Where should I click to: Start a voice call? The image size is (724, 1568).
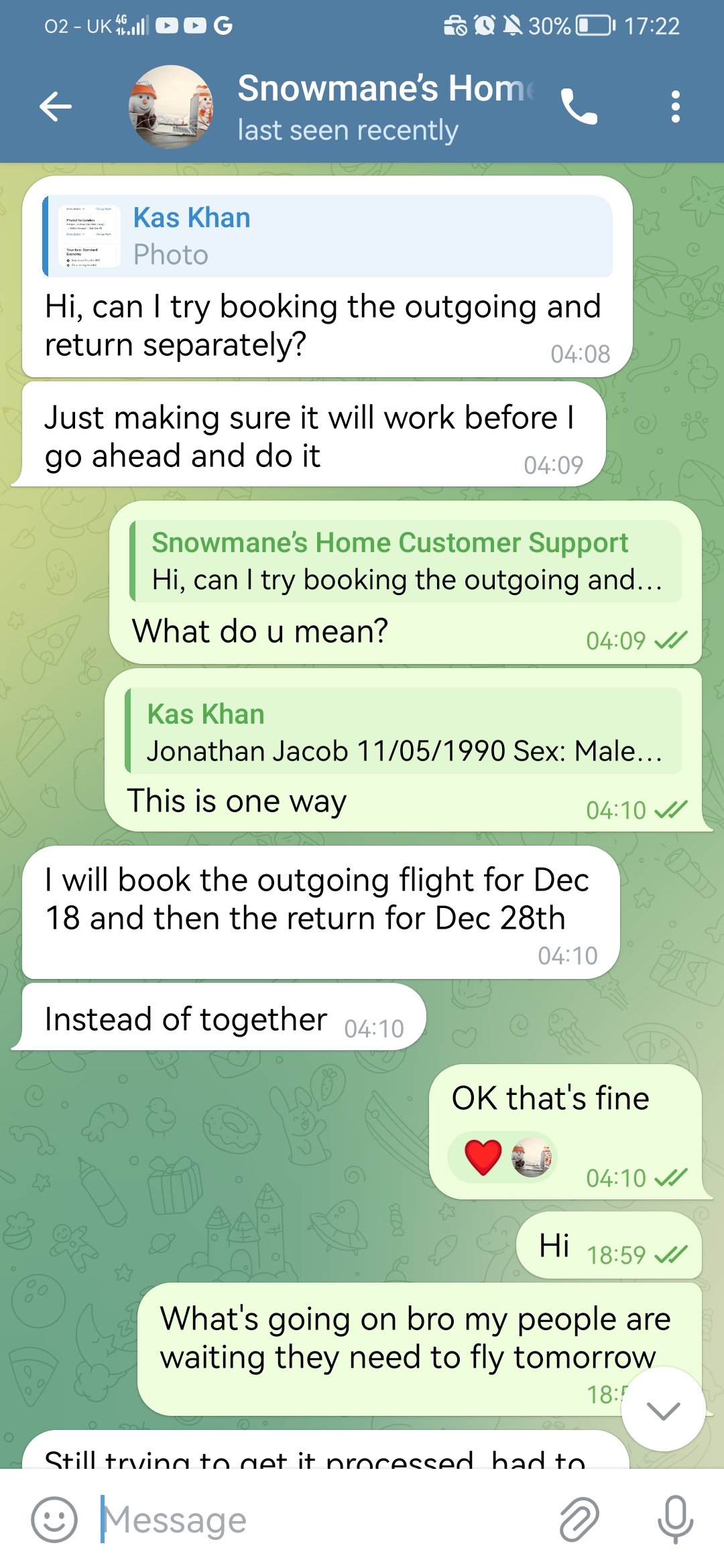coord(579,107)
